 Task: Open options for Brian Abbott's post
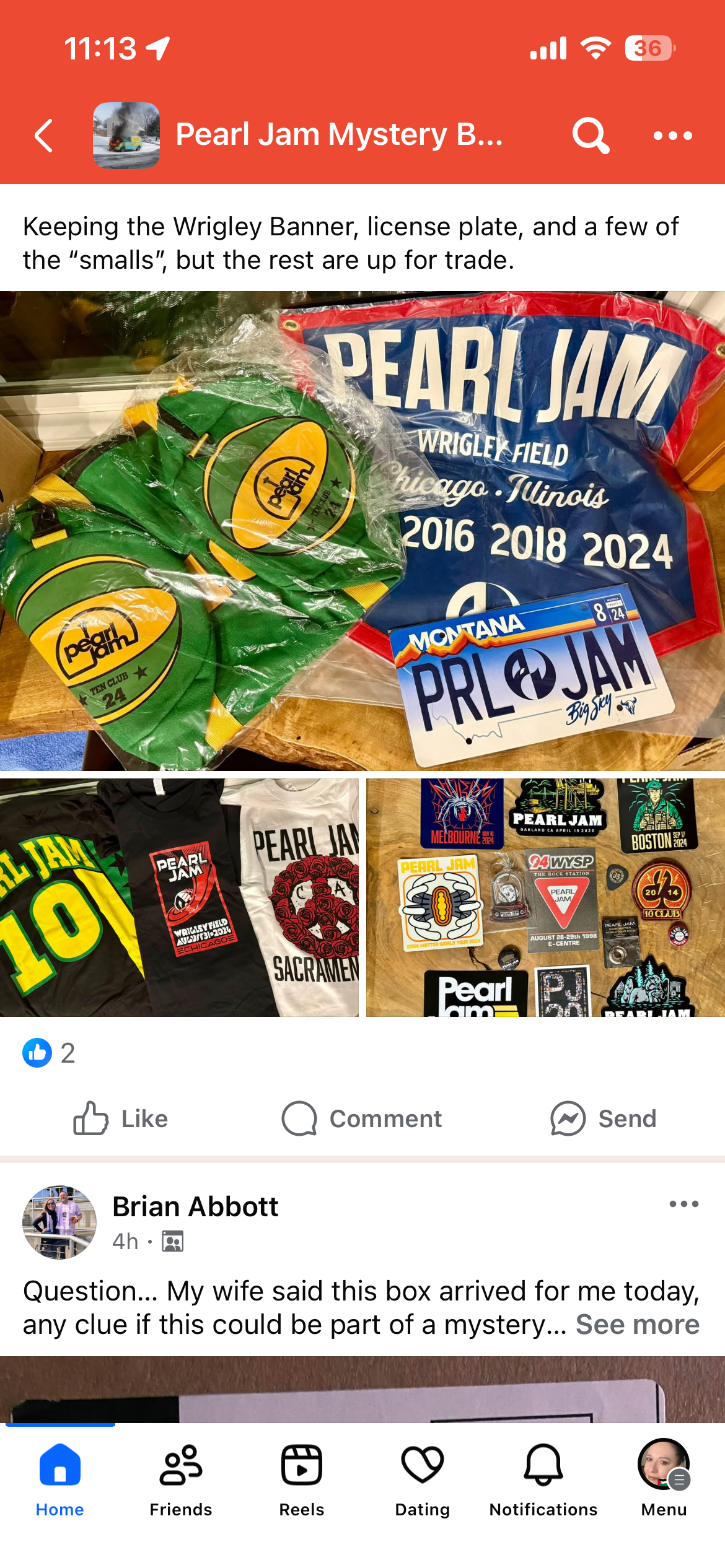(683, 1204)
